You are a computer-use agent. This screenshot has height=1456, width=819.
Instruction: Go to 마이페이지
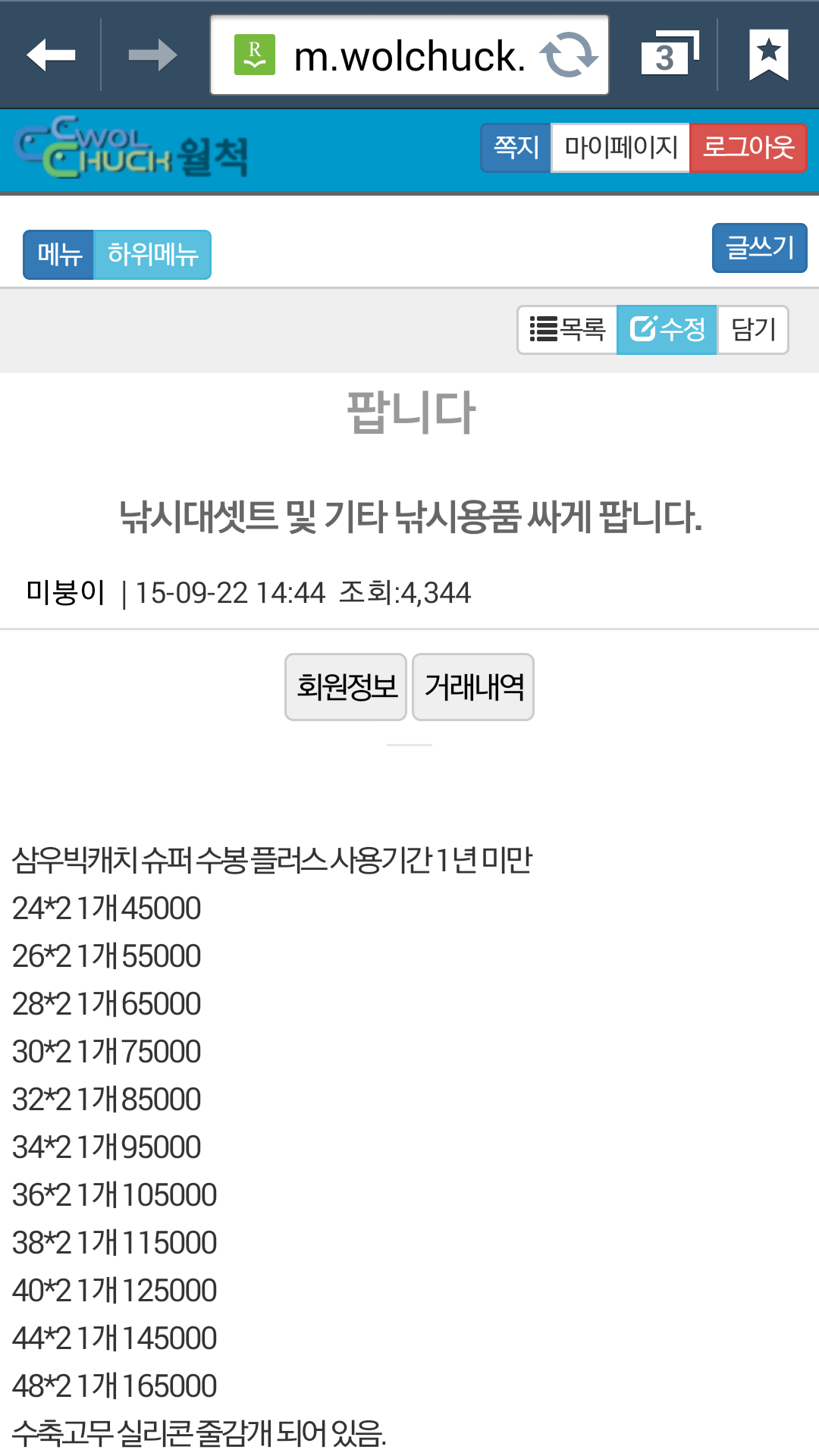tap(620, 148)
